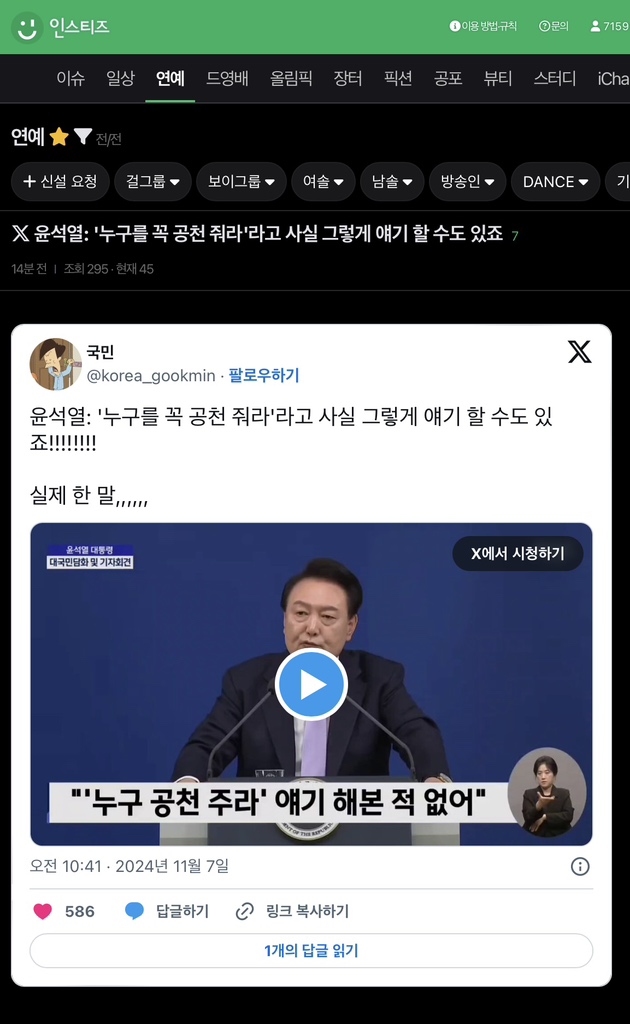Open the DANCE dropdown

pyautogui.click(x=555, y=181)
